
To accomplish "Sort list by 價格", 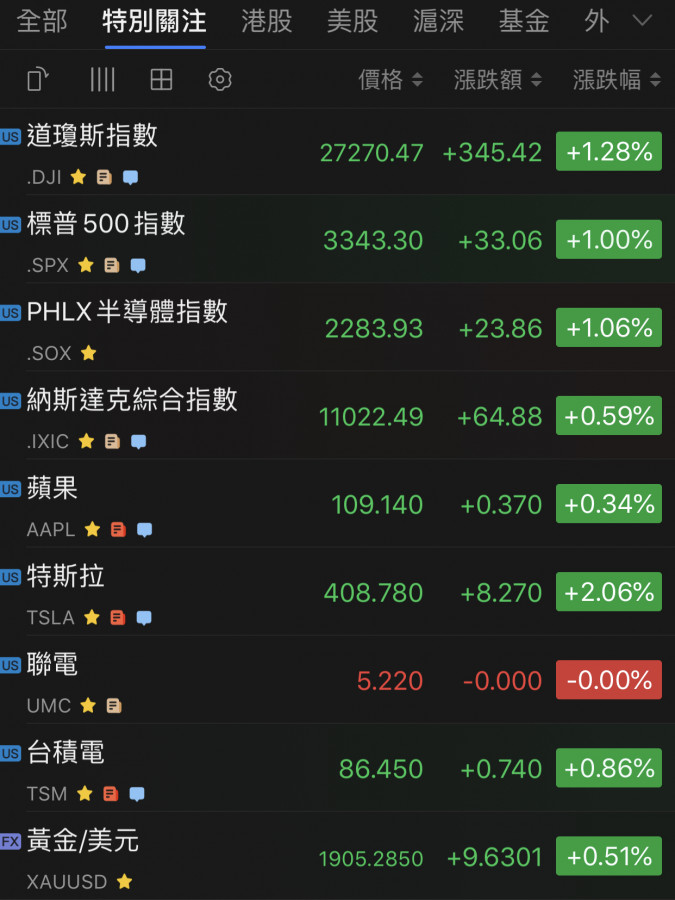I will [x=390, y=80].
